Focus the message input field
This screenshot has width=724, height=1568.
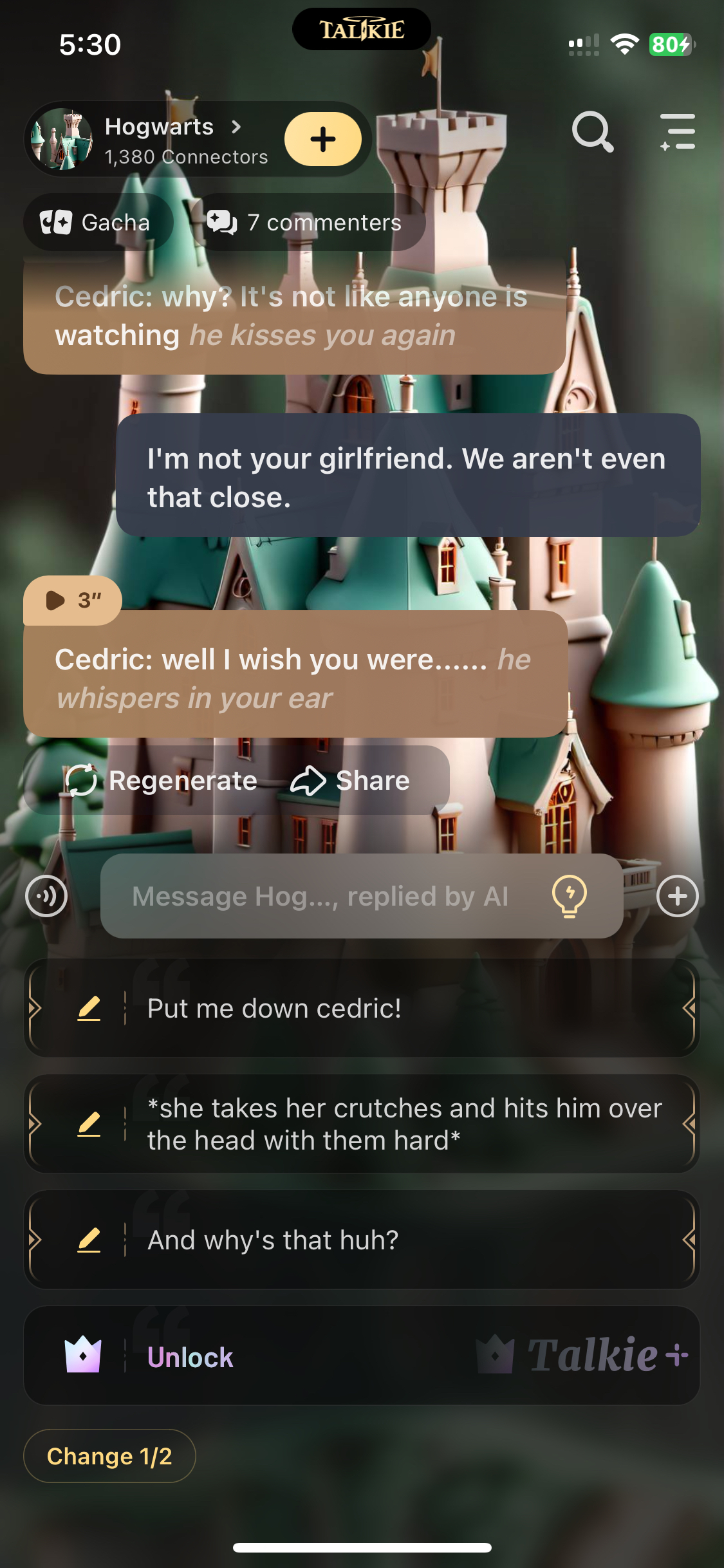pyautogui.click(x=320, y=896)
